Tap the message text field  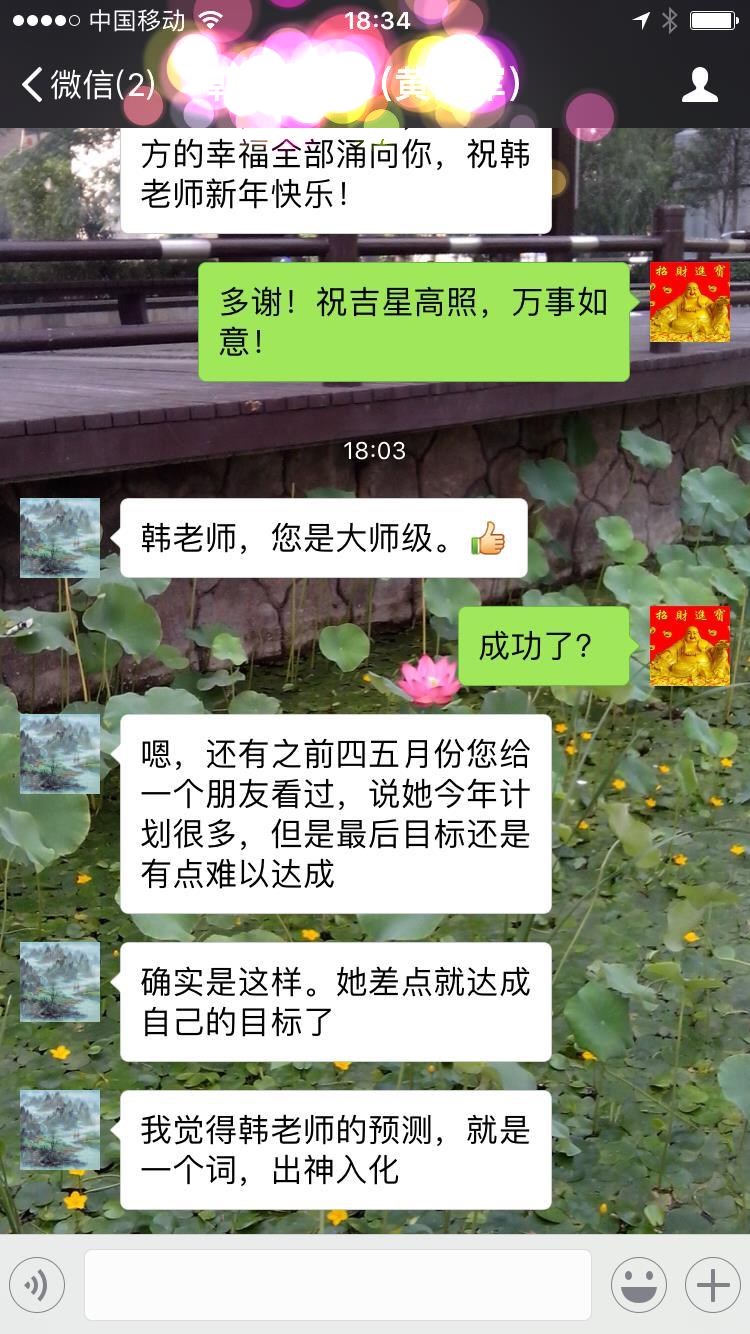[x=337, y=1285]
